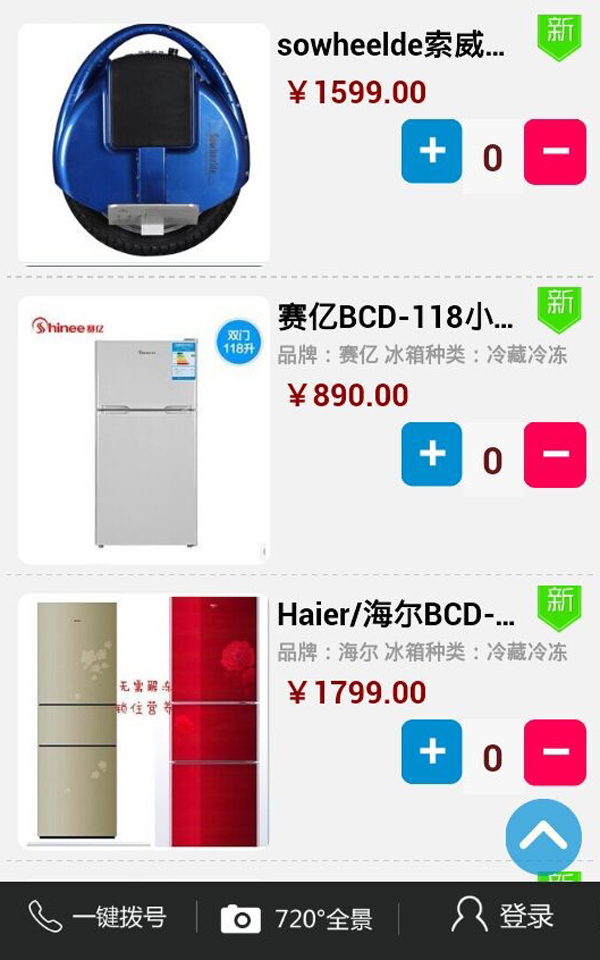Jump back to top with the arrow button
Image resolution: width=600 pixels, height=960 pixels.
pyautogui.click(x=543, y=837)
